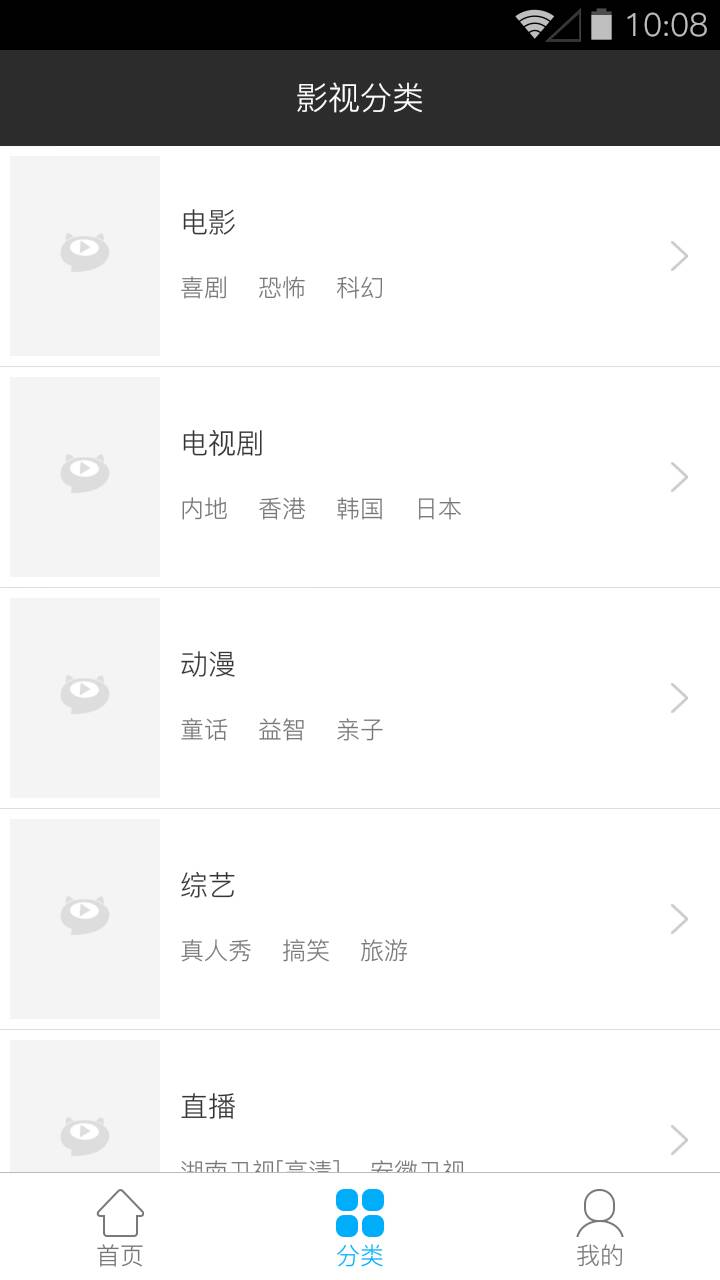
Task: Click the play placeholder icon beside 电视剧
Action: tap(84, 468)
